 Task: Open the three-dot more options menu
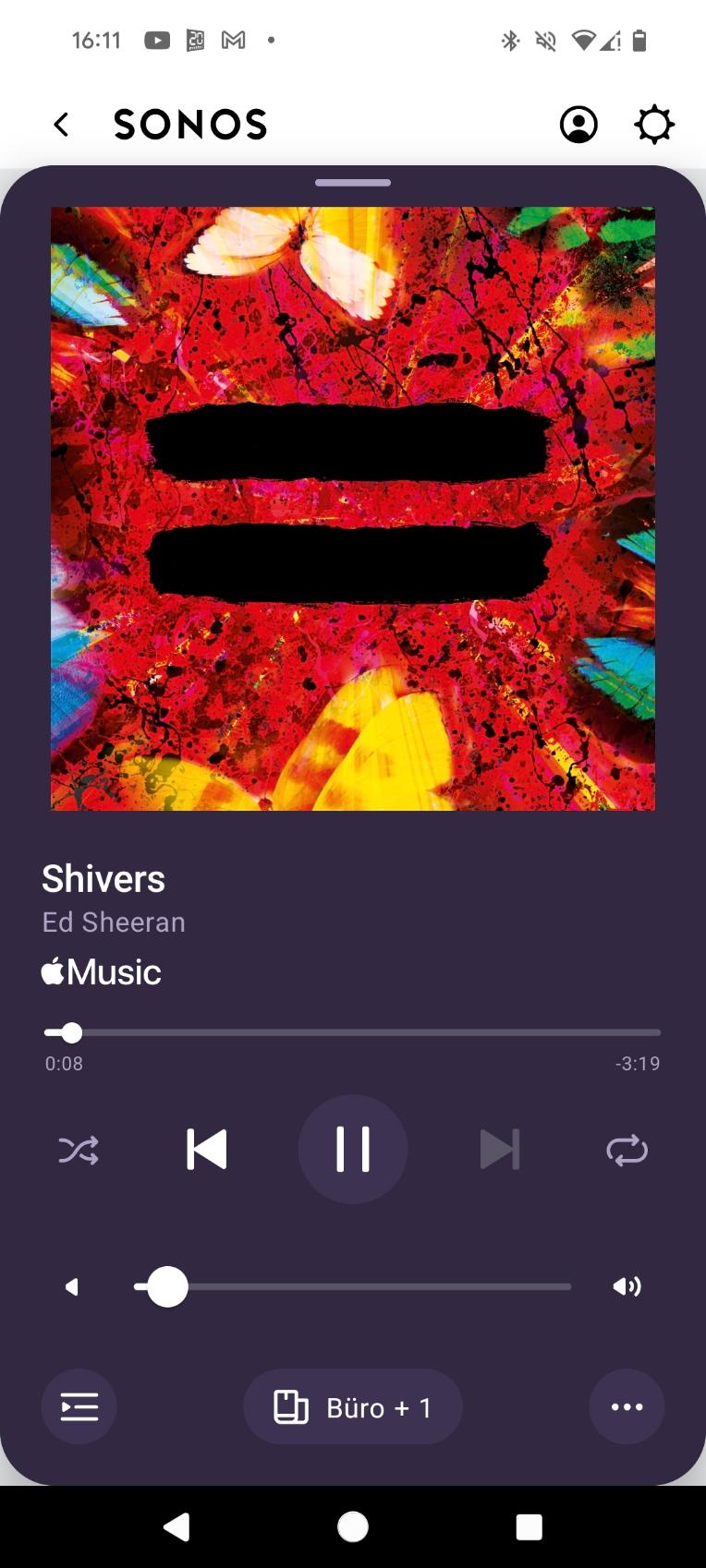(x=627, y=1406)
